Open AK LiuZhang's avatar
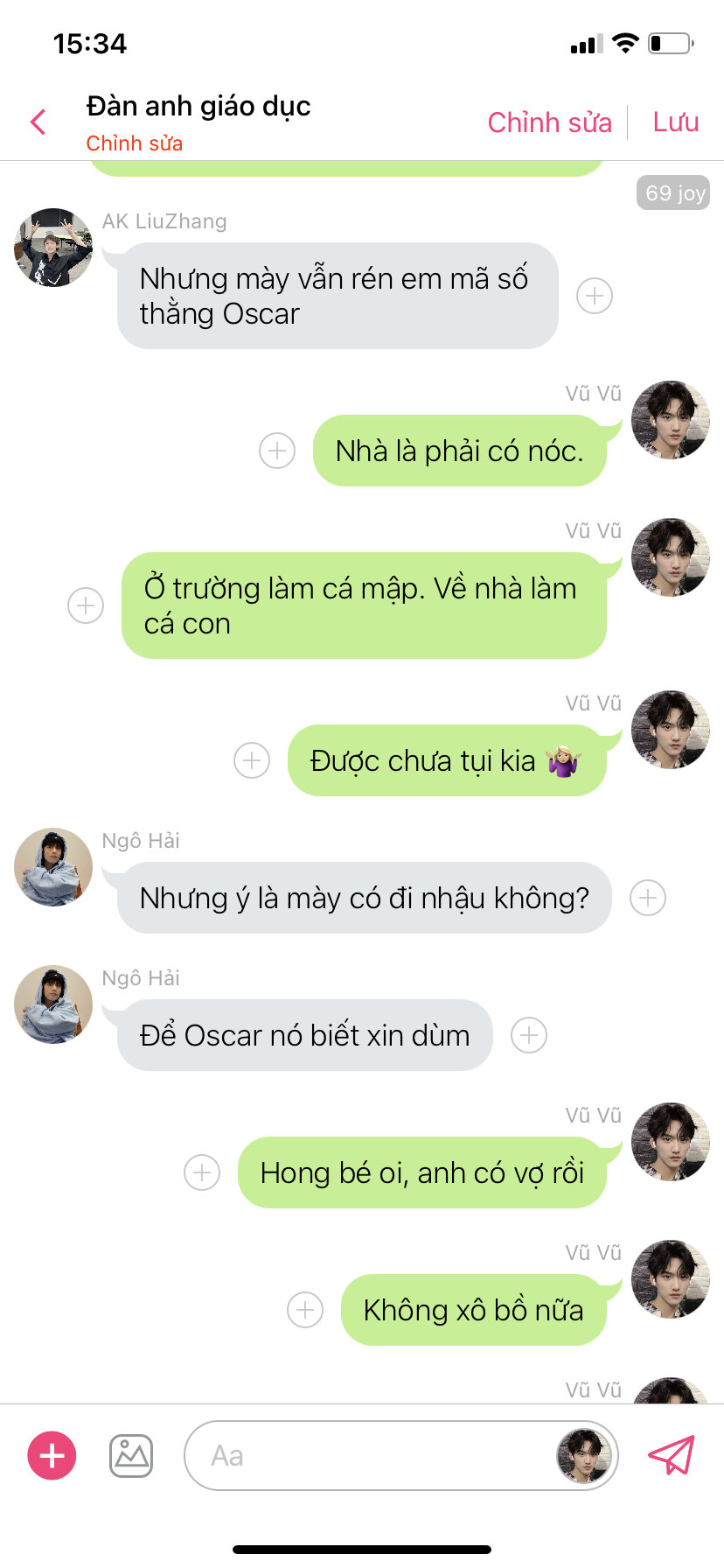 pos(53,248)
